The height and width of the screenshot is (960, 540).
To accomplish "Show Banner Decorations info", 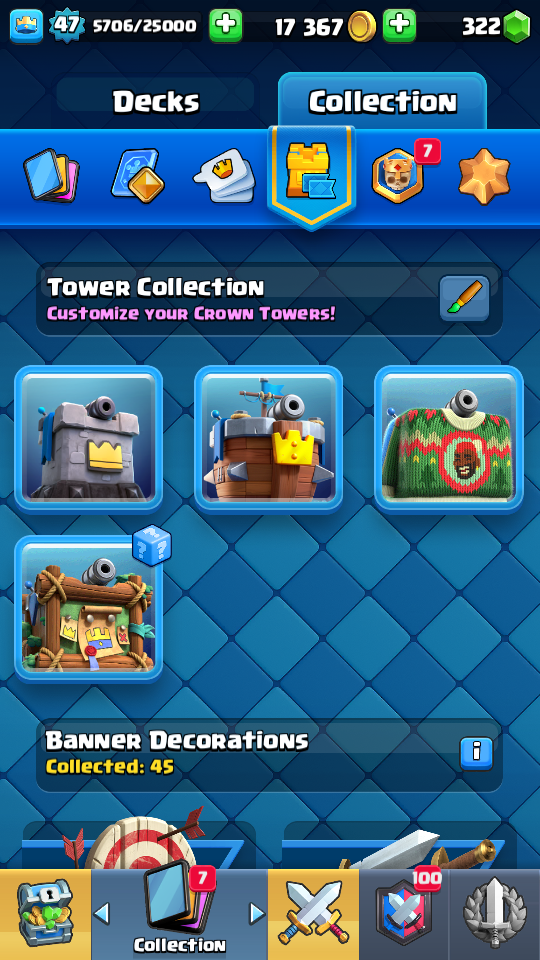I will point(476,753).
